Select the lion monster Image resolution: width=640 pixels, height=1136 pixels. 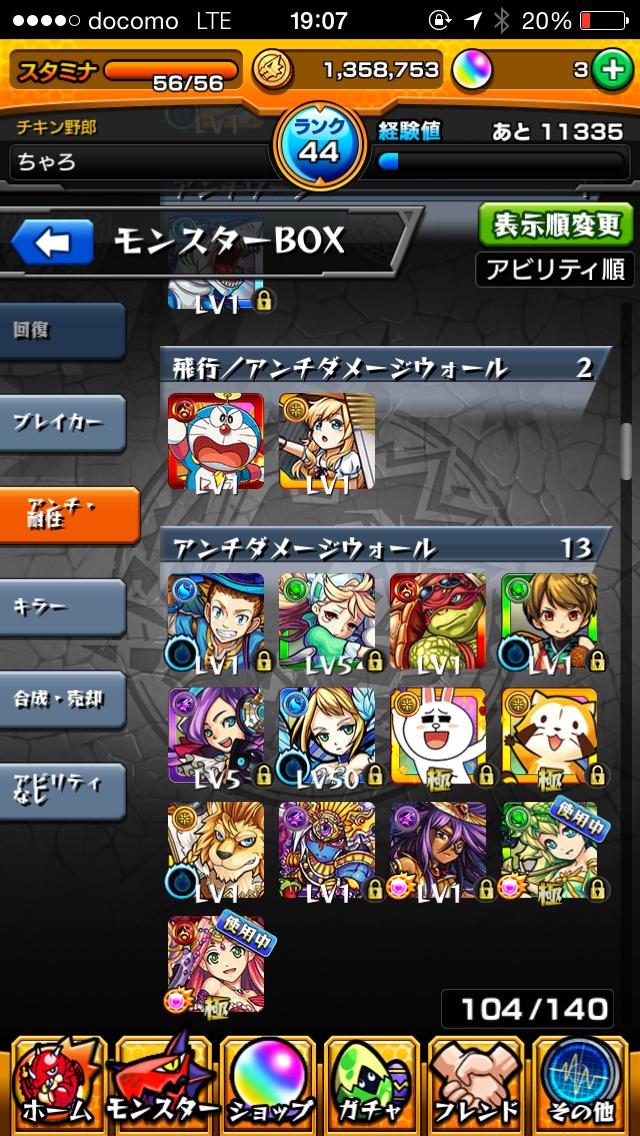pos(216,850)
